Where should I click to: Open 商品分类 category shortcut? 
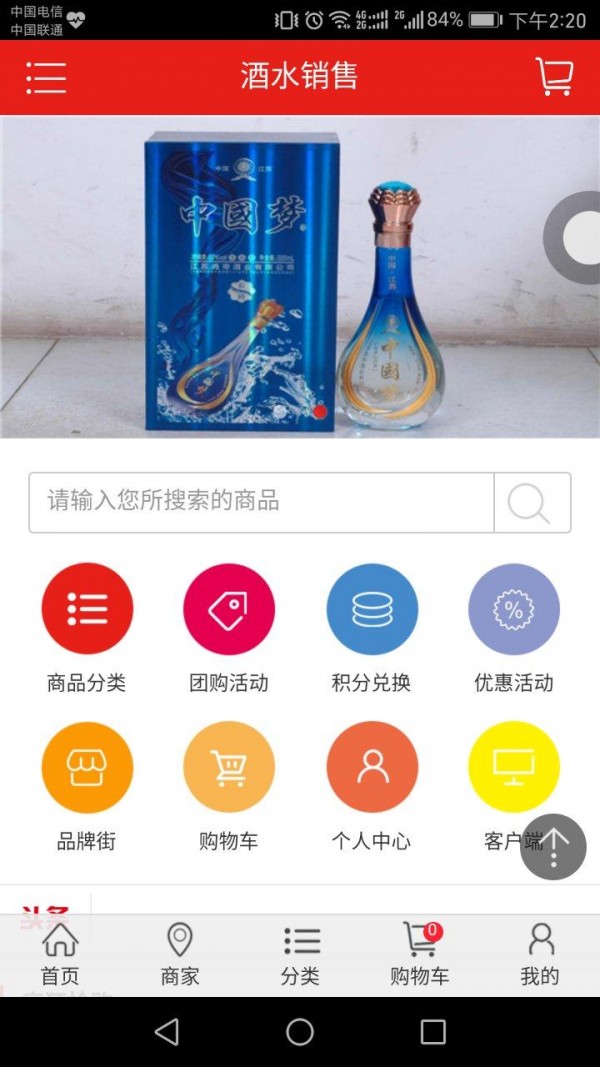pyautogui.click(x=87, y=609)
